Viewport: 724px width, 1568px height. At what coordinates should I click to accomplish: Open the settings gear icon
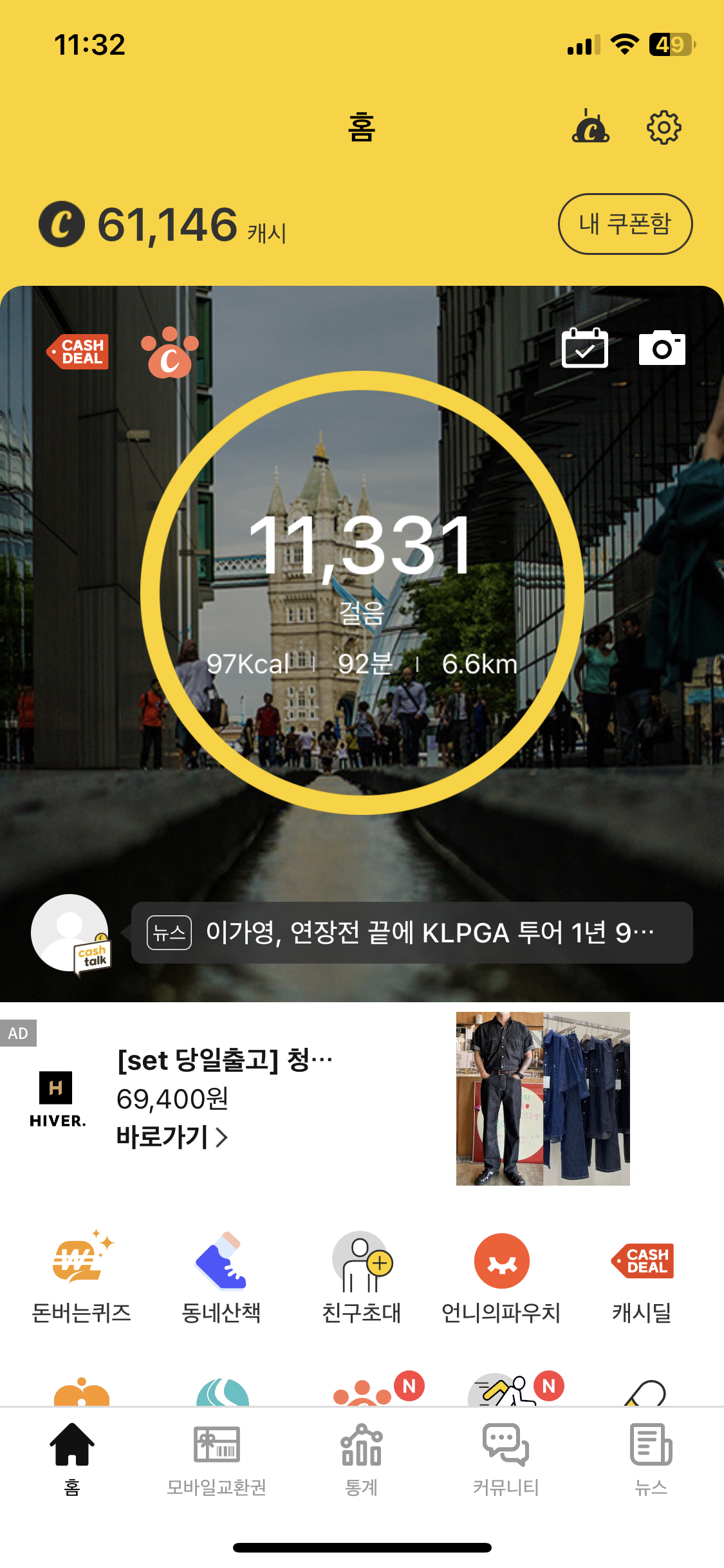(x=664, y=127)
